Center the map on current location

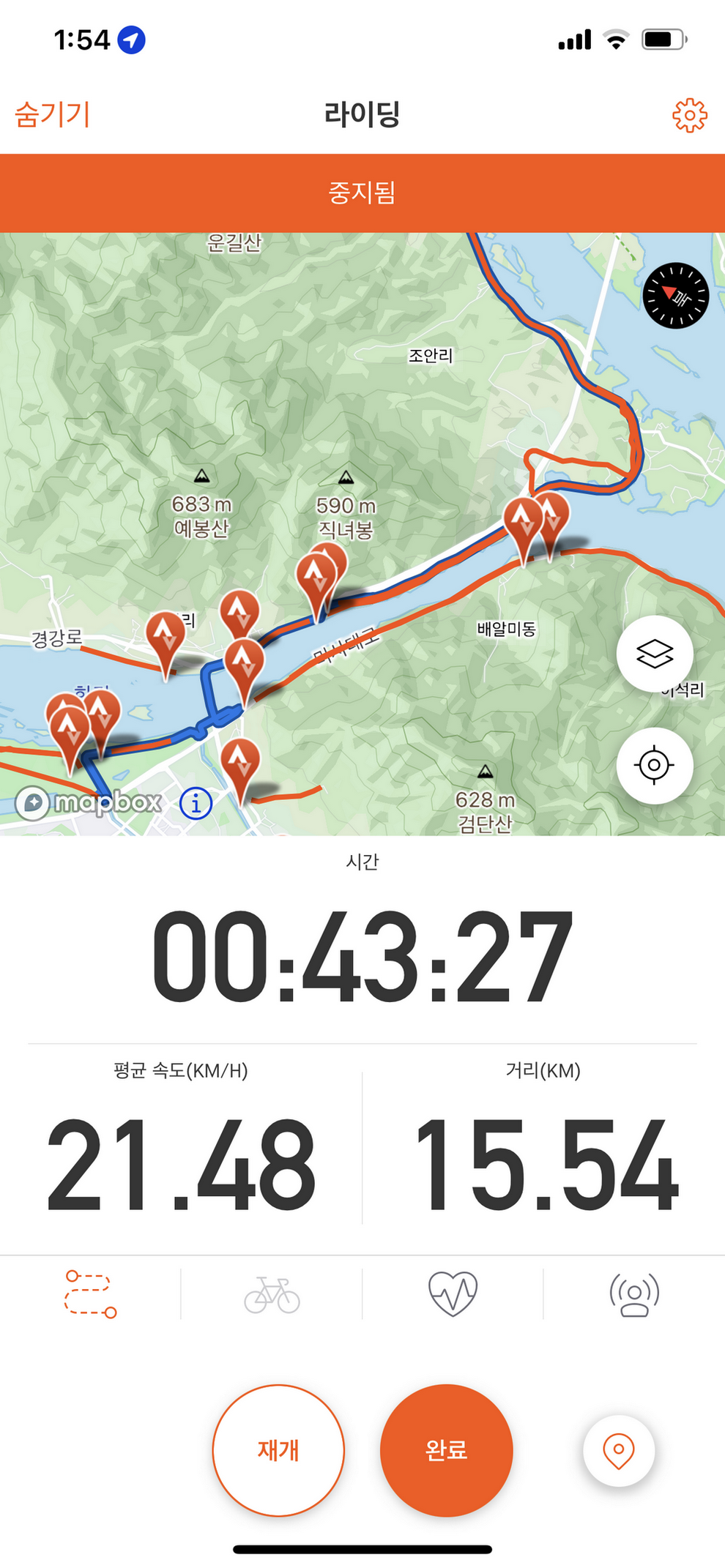[654, 765]
